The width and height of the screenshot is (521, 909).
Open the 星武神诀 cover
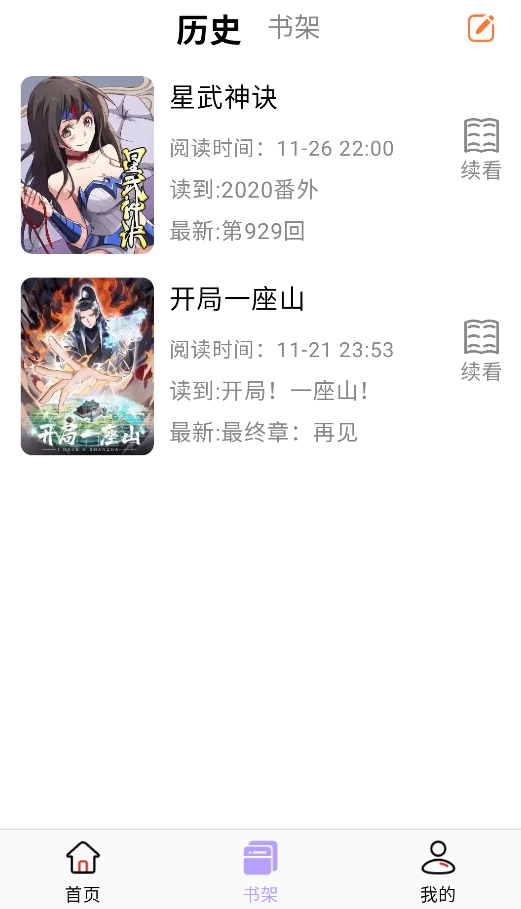click(x=88, y=165)
